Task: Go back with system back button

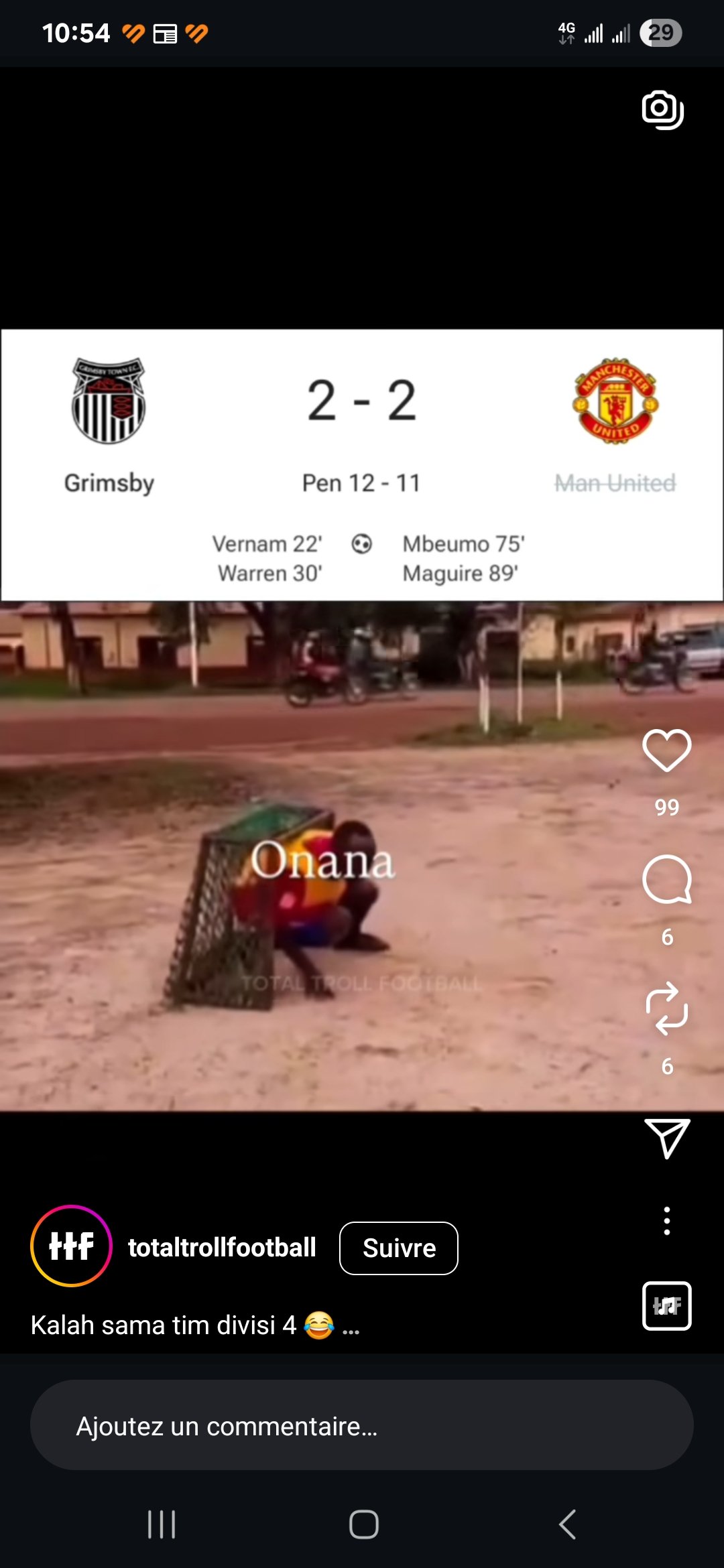Action: pos(567,1524)
